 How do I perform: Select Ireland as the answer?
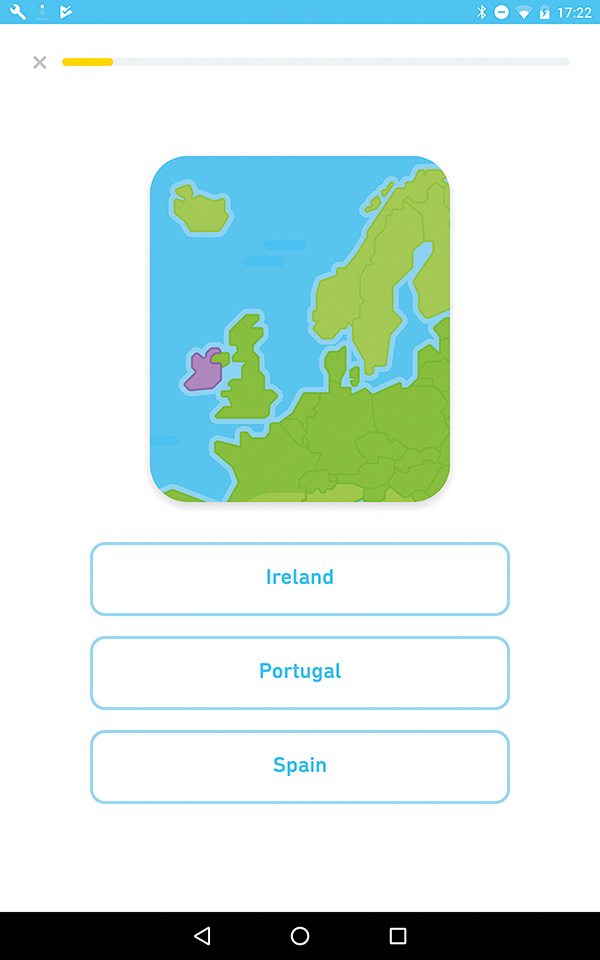[x=300, y=579]
